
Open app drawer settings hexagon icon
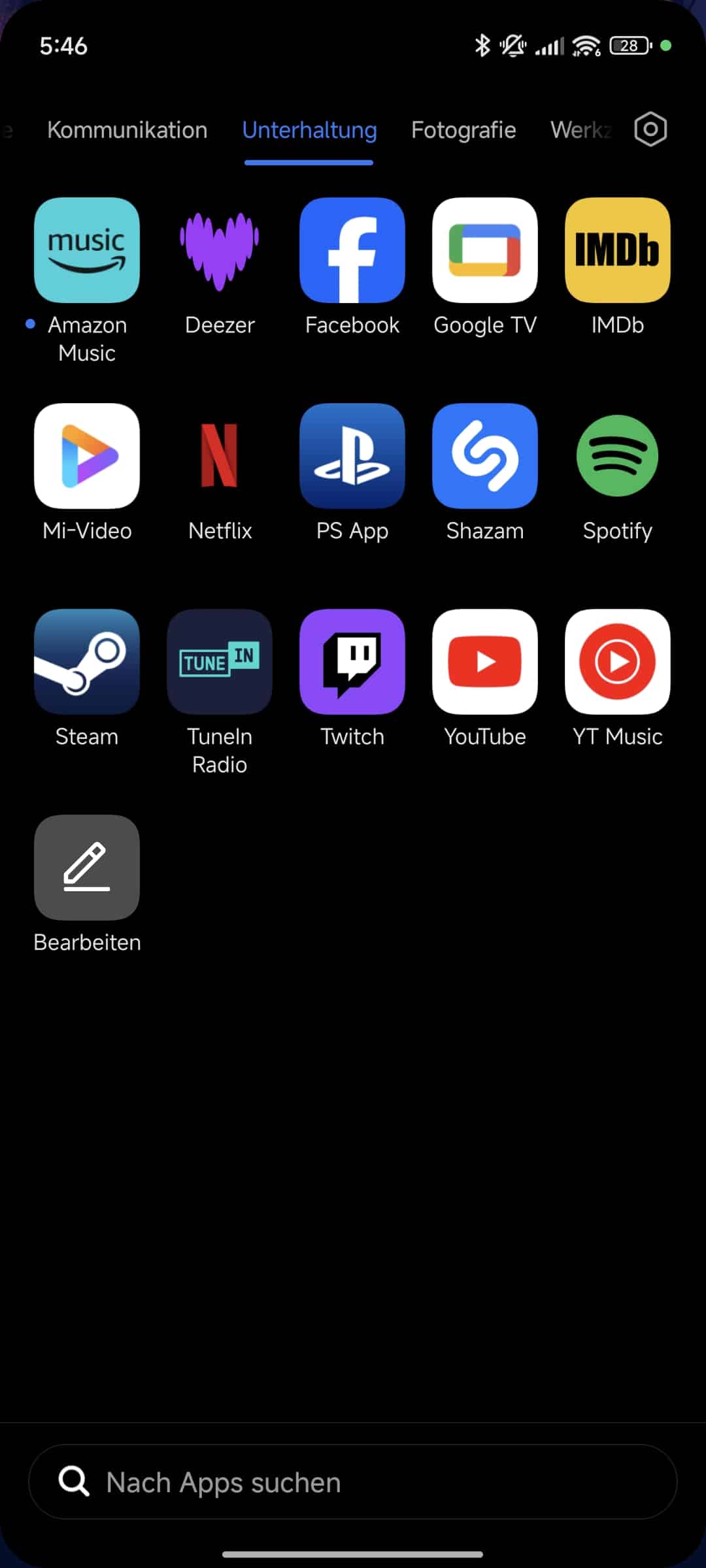[650, 129]
